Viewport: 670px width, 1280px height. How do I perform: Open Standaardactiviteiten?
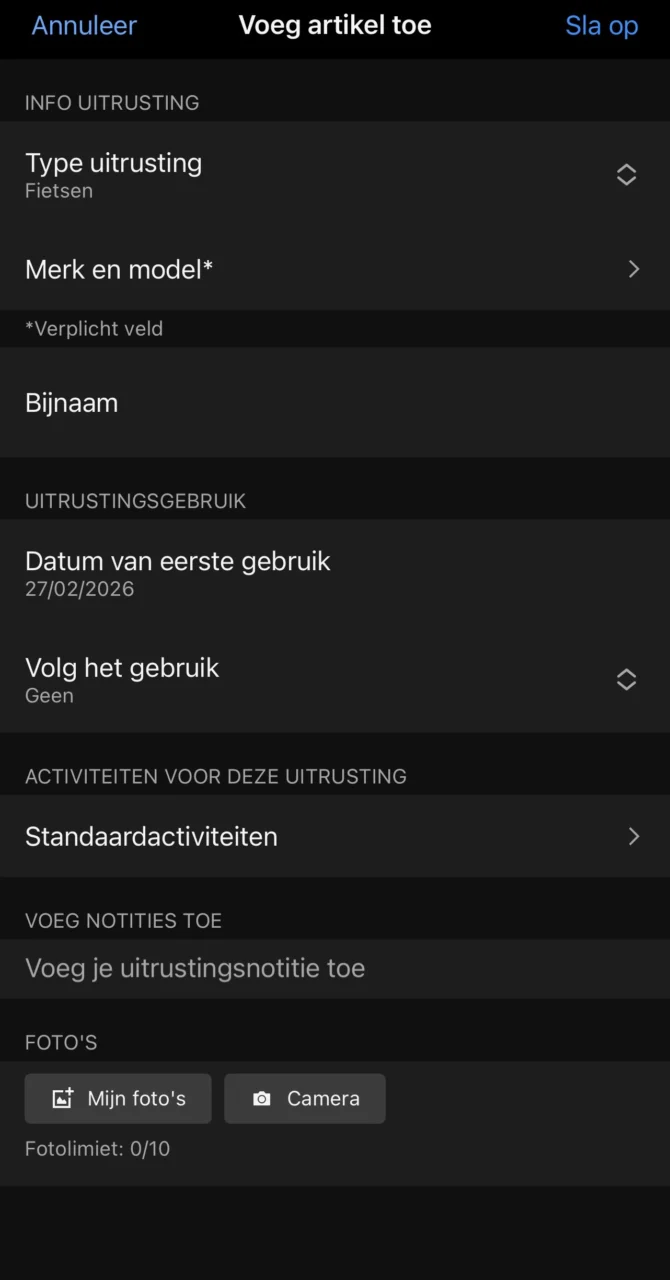(x=334, y=837)
